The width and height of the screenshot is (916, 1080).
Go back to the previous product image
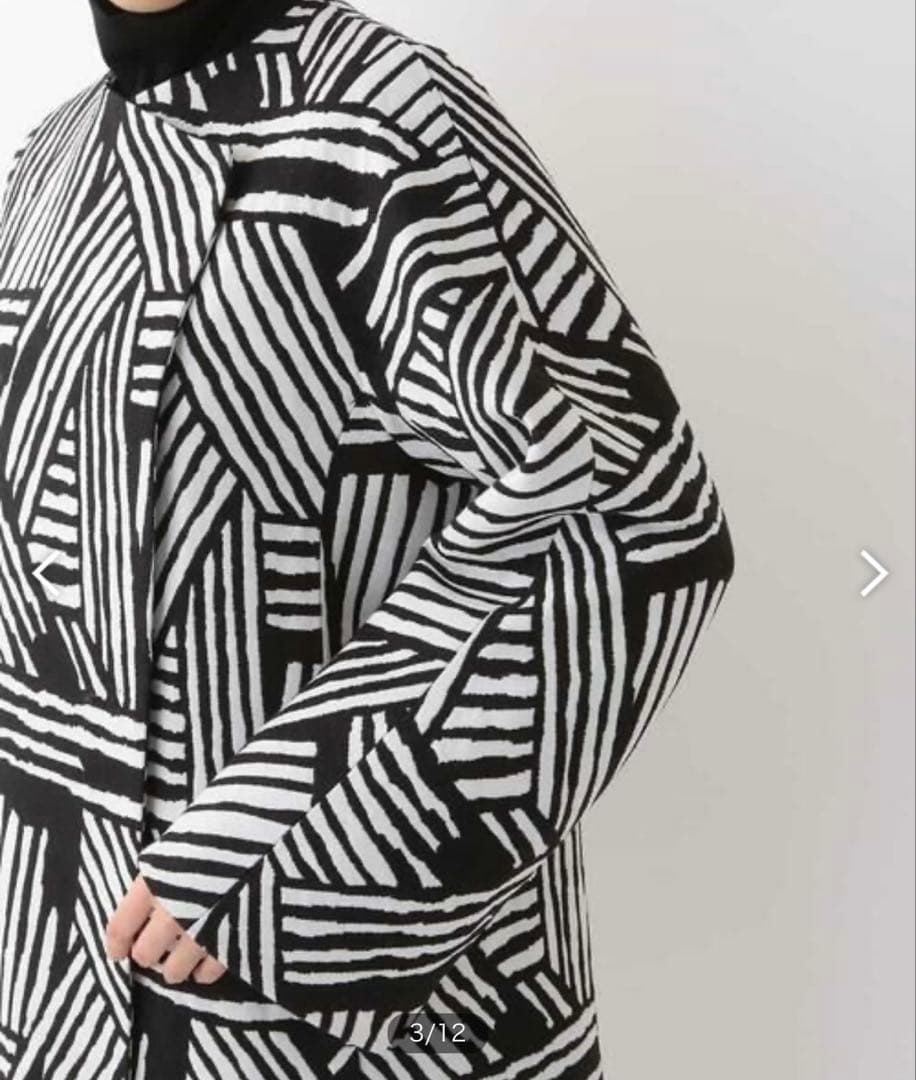click(44, 573)
